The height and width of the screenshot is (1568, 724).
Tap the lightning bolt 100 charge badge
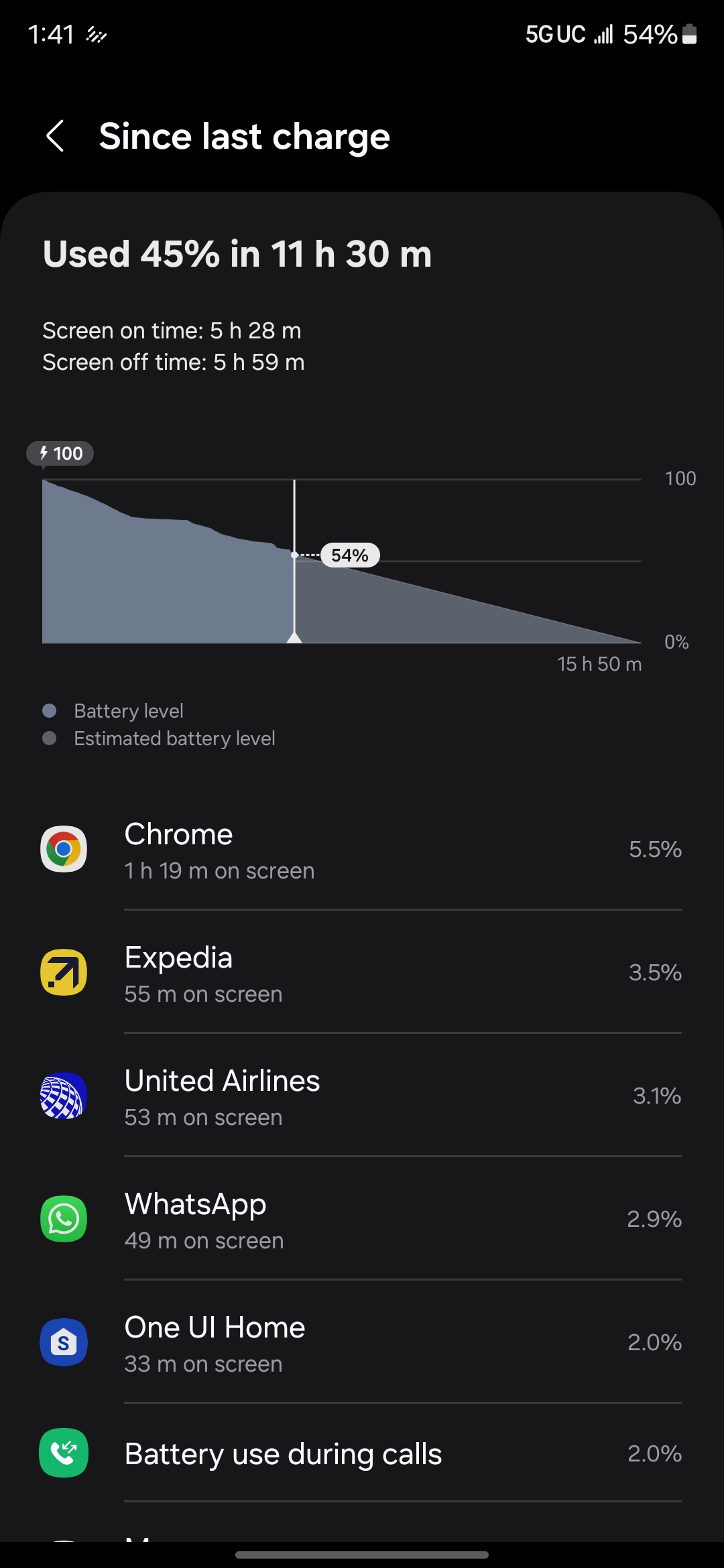60,453
